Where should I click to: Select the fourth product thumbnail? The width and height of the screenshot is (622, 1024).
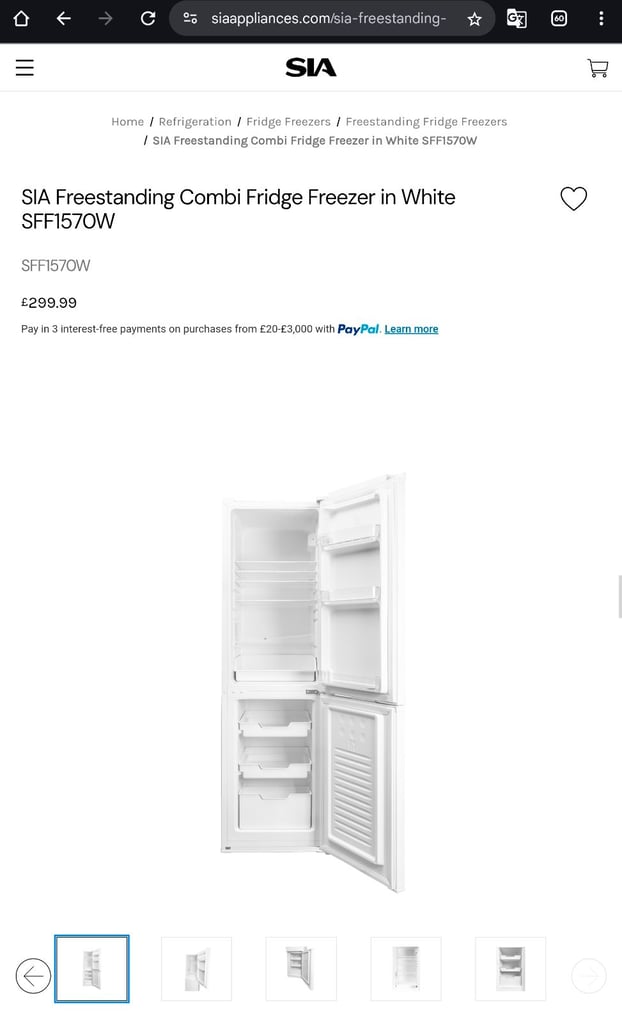pyautogui.click(x=406, y=969)
